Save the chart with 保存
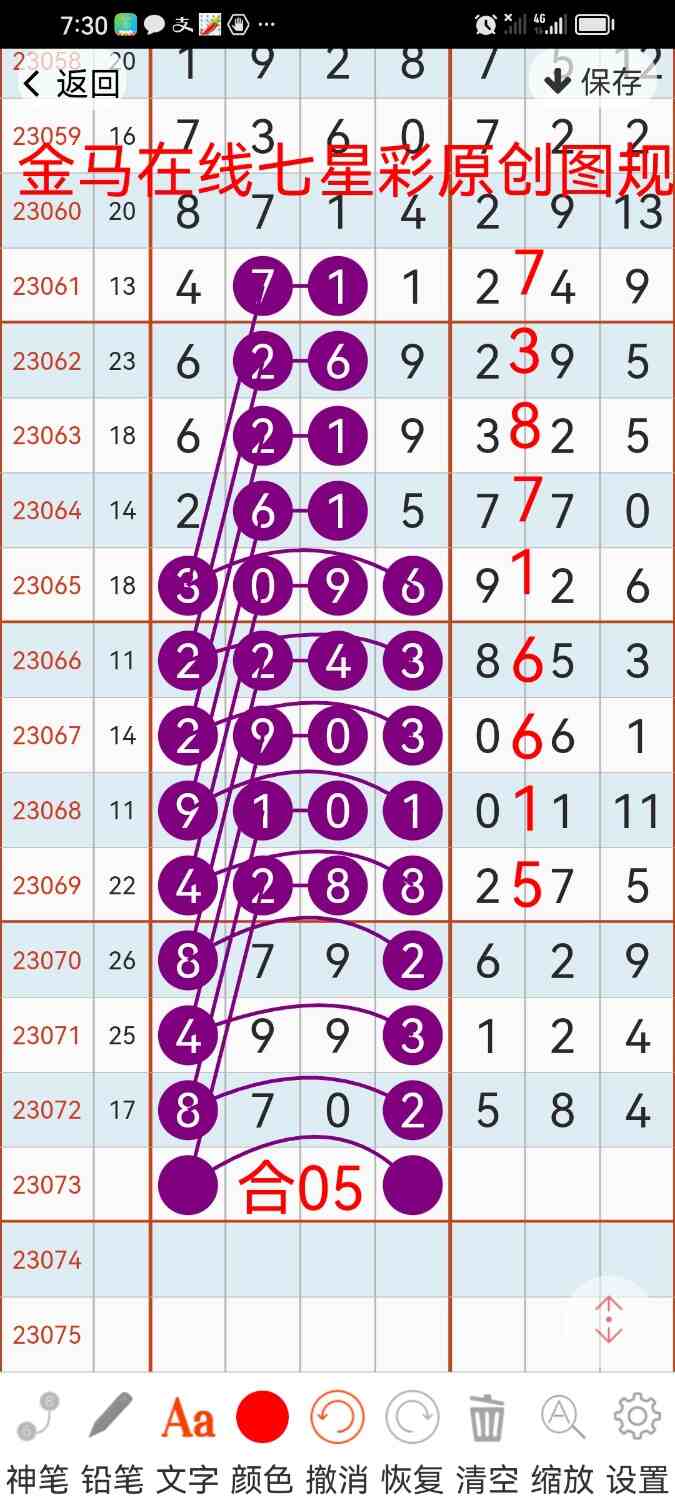 click(592, 81)
